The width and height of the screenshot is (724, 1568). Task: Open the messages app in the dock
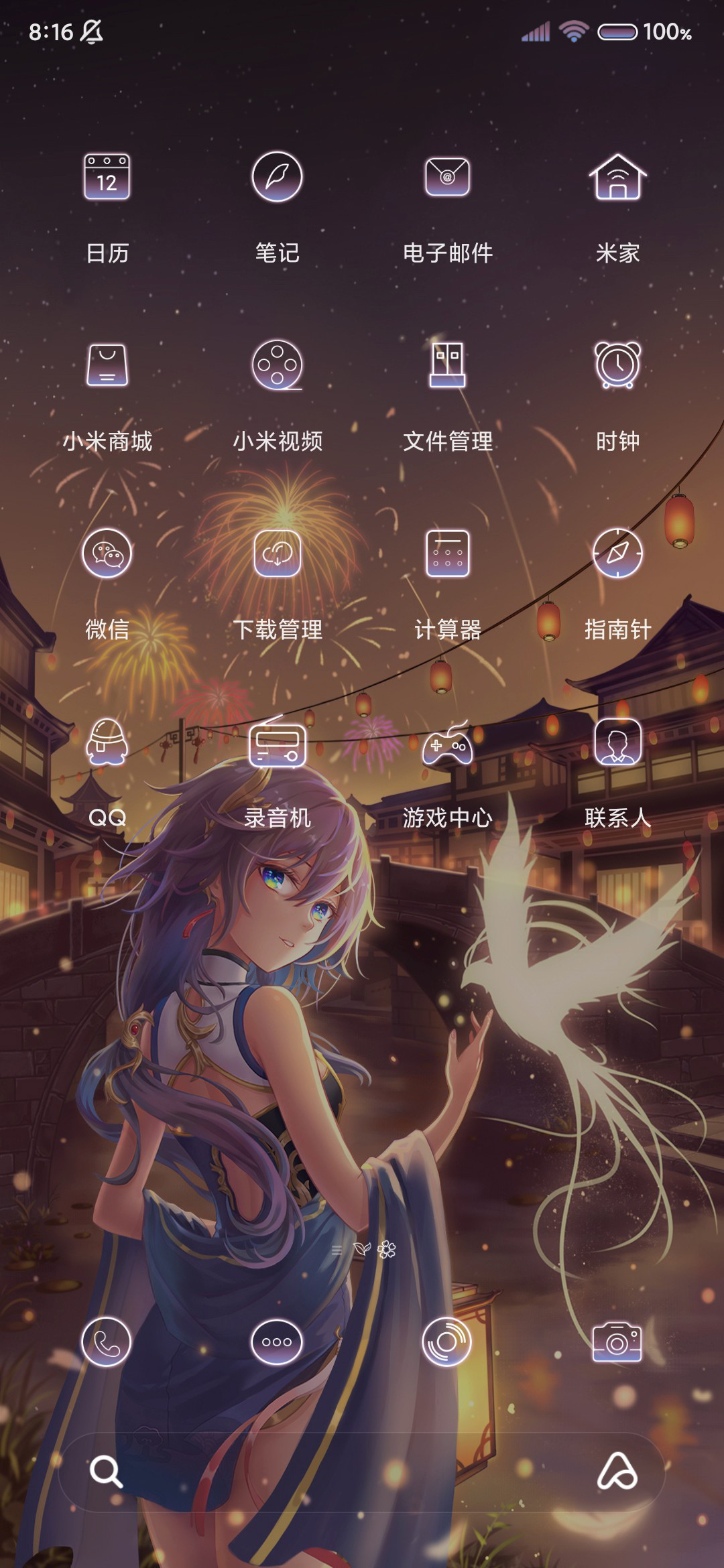(x=276, y=1342)
